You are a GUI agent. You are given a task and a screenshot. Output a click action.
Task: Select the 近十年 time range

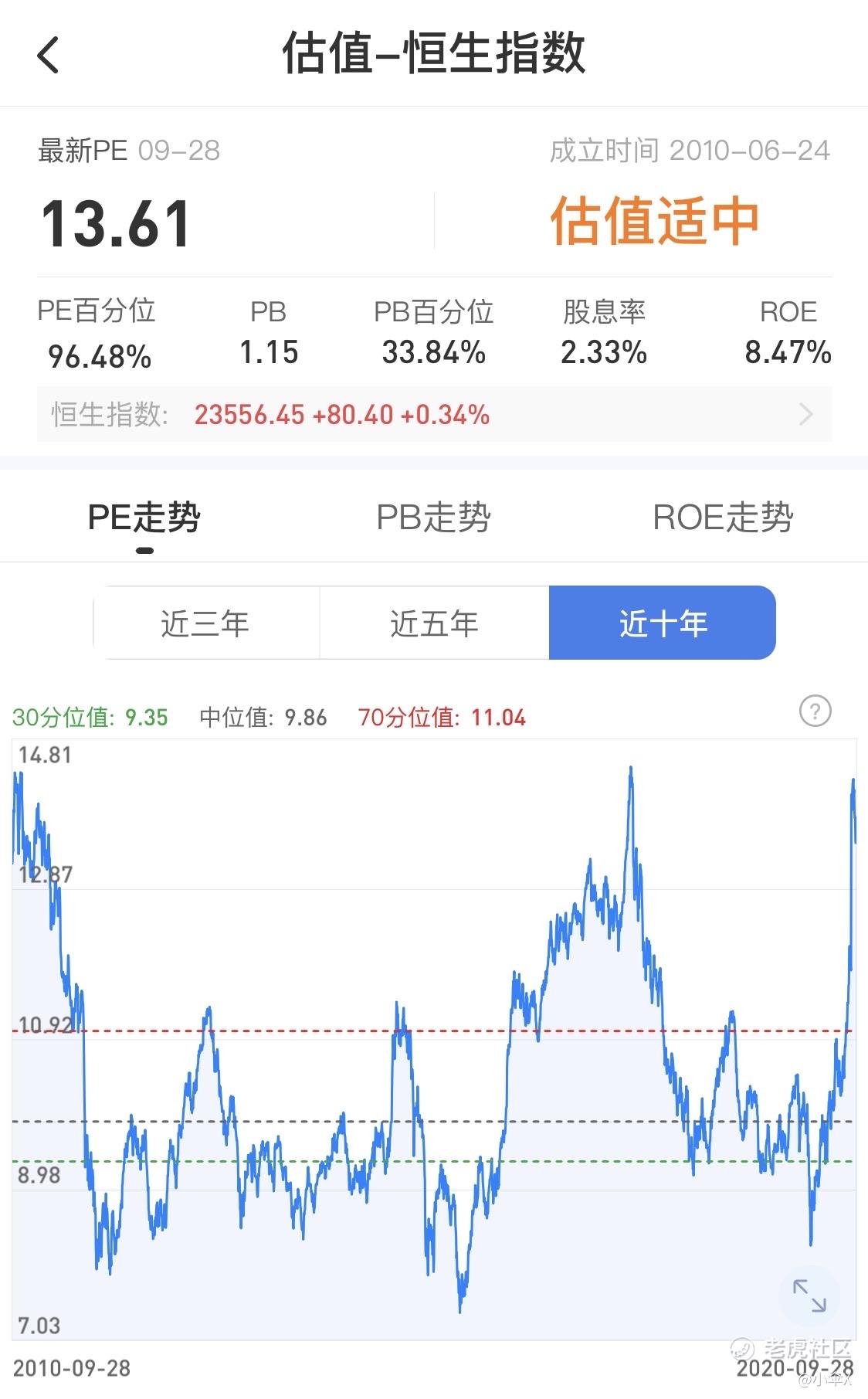(663, 623)
